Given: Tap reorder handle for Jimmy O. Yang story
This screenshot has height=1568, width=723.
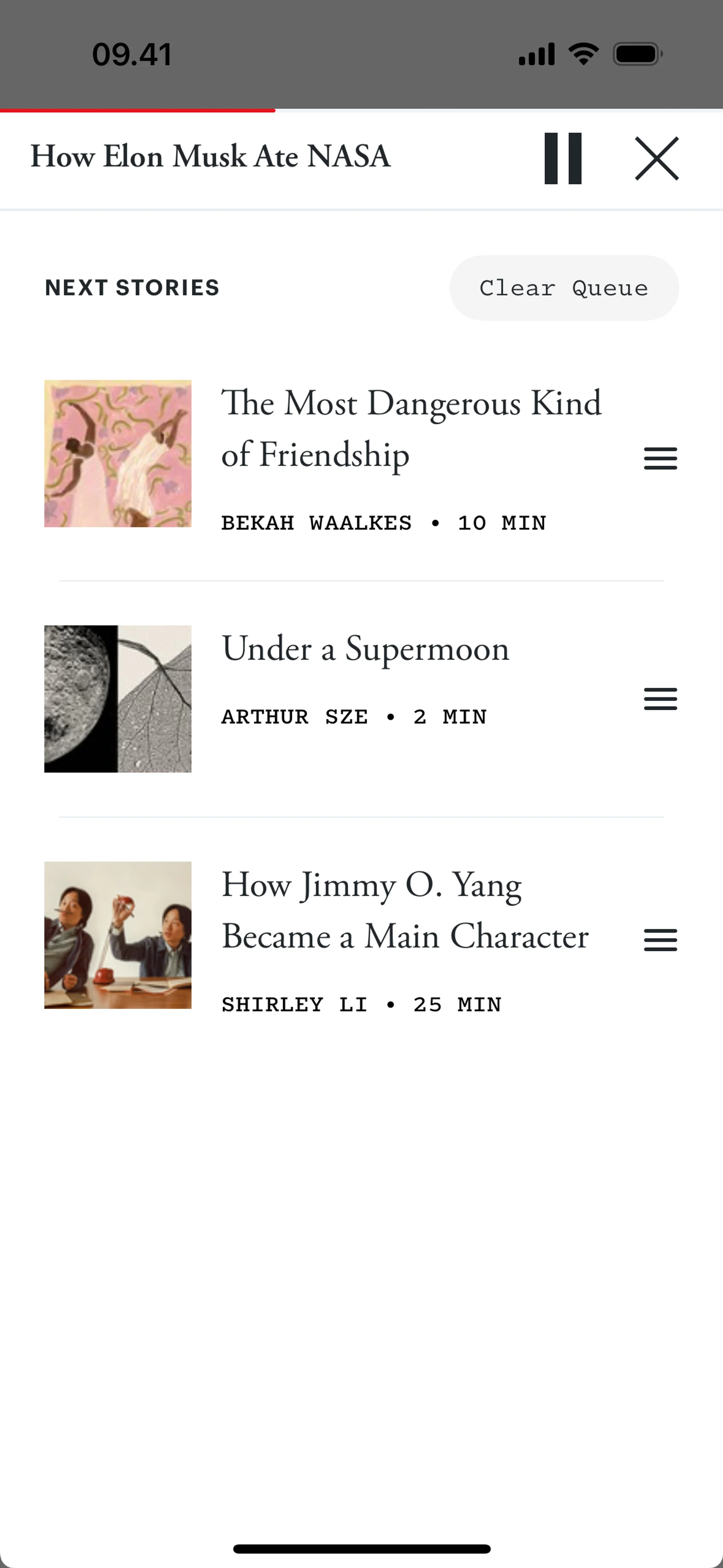Looking at the screenshot, I should click(x=660, y=940).
